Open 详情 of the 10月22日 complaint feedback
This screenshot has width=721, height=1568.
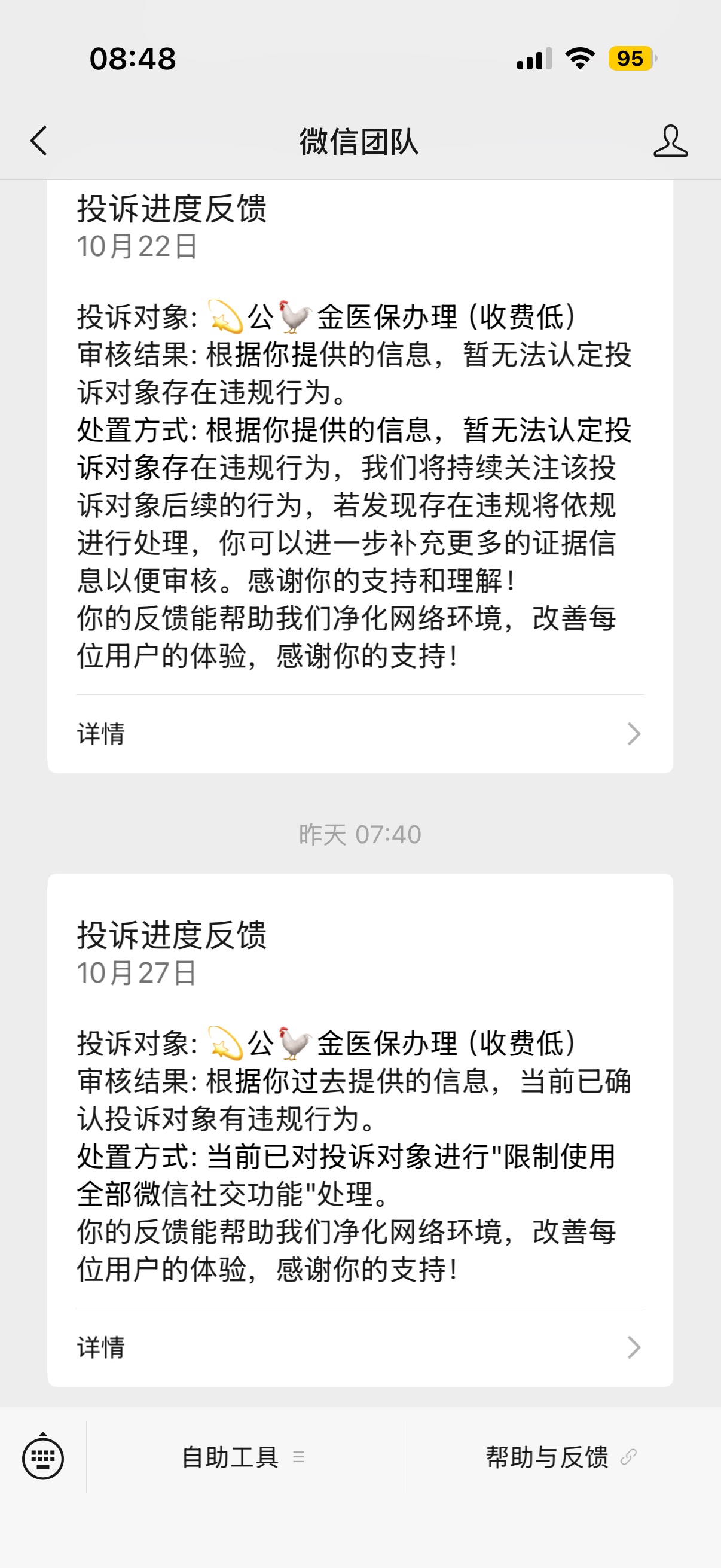[x=359, y=734]
